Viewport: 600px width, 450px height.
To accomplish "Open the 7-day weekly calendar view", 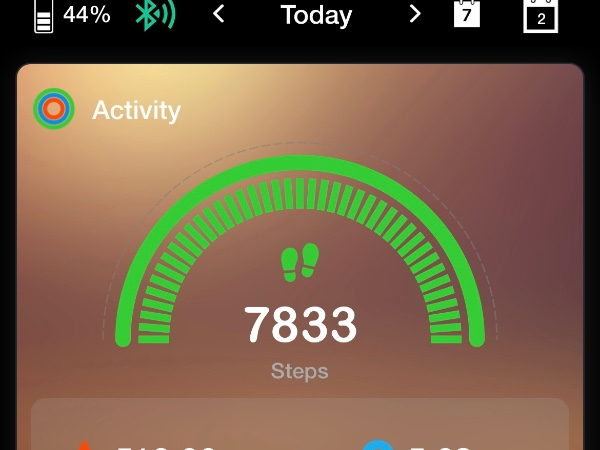I will point(467,14).
